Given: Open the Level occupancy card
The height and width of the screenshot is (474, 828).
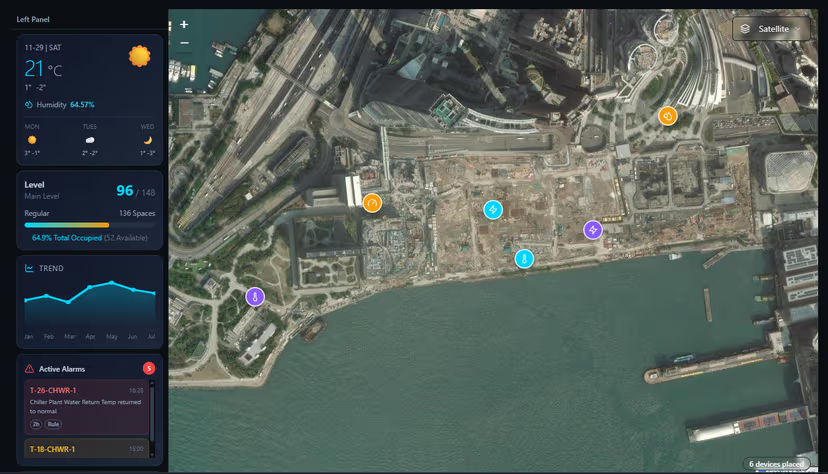Looking at the screenshot, I should click(x=89, y=210).
